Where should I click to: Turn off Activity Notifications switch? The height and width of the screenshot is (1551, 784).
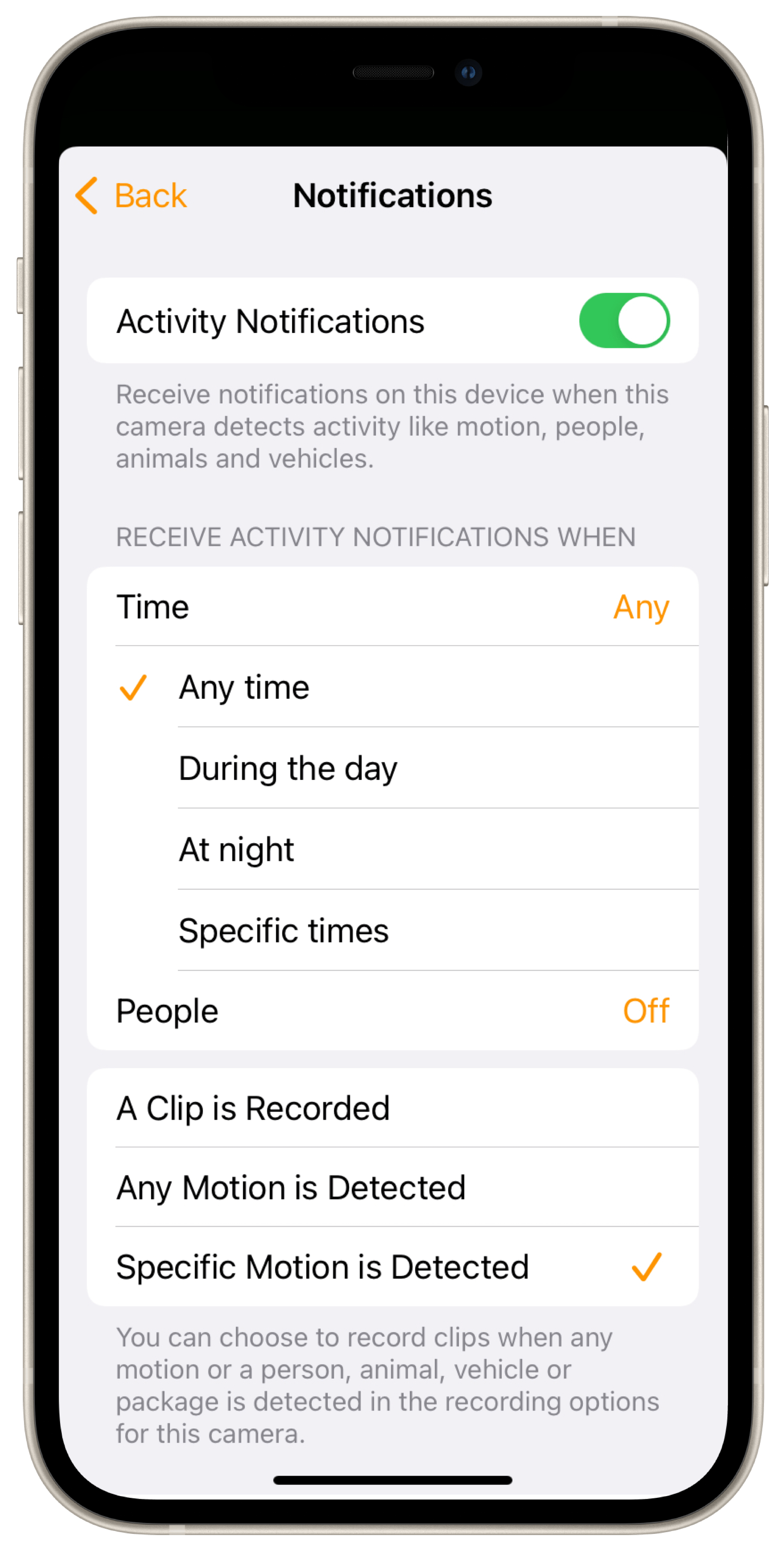[x=624, y=320]
